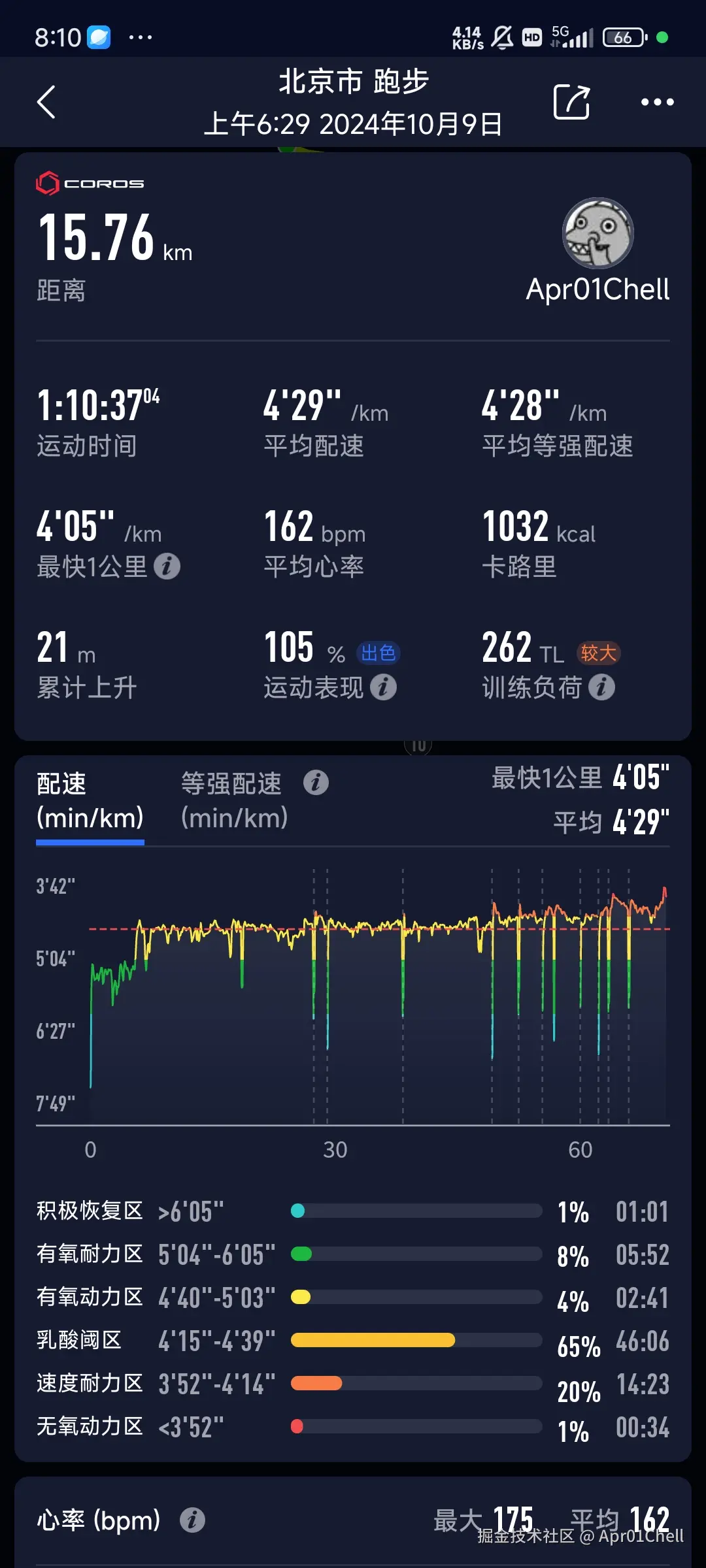706x1568 pixels.
Task: Tap the back arrow to leave activity details
Action: 46,102
